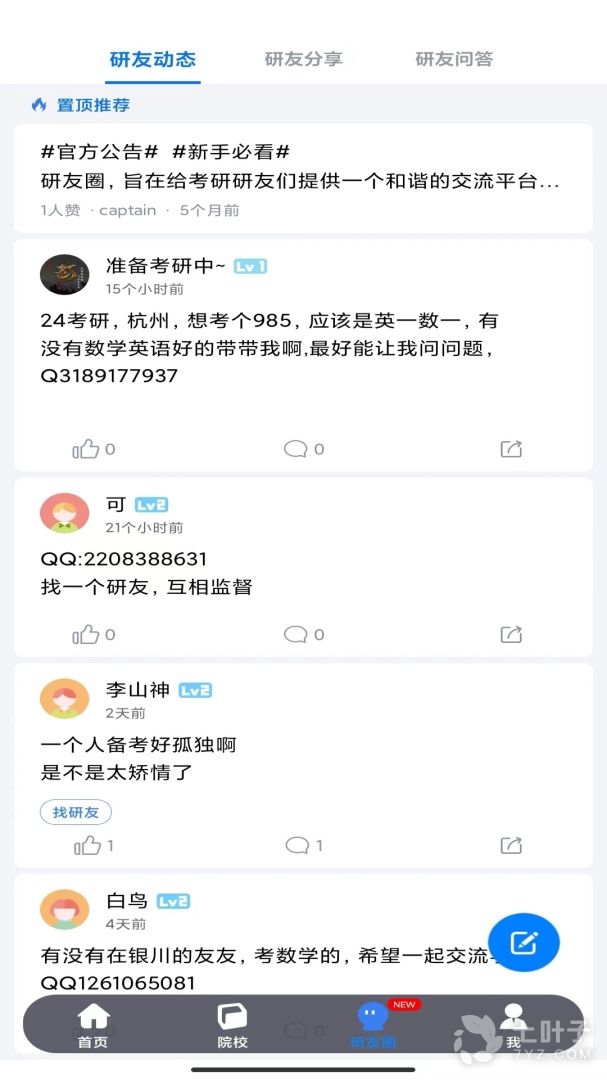Share the post by 准备考研中~
The width and height of the screenshot is (607, 1080).
point(511,449)
